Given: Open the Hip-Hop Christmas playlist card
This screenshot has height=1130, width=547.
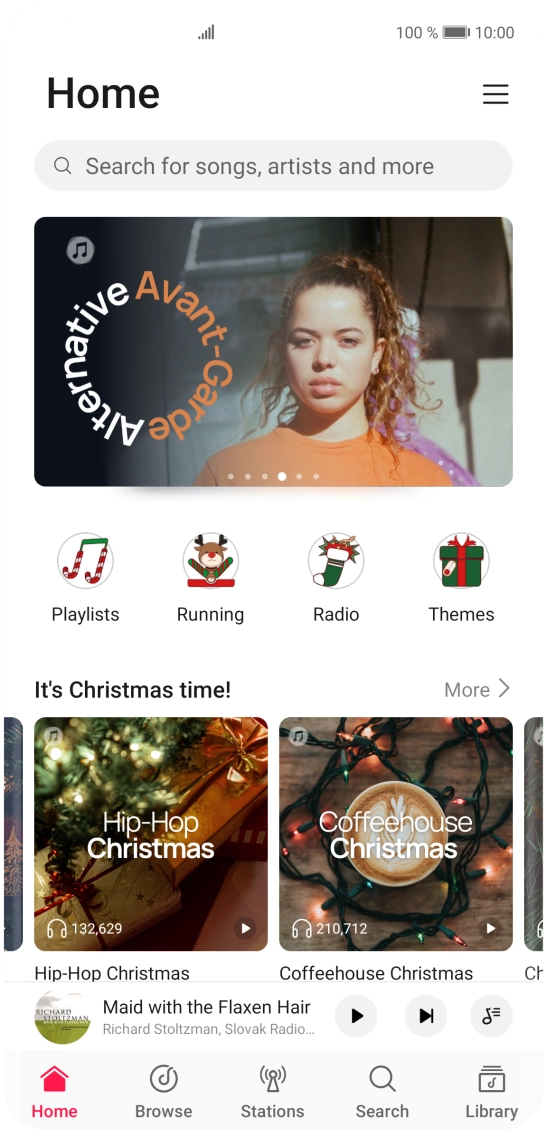Looking at the screenshot, I should tap(151, 834).
